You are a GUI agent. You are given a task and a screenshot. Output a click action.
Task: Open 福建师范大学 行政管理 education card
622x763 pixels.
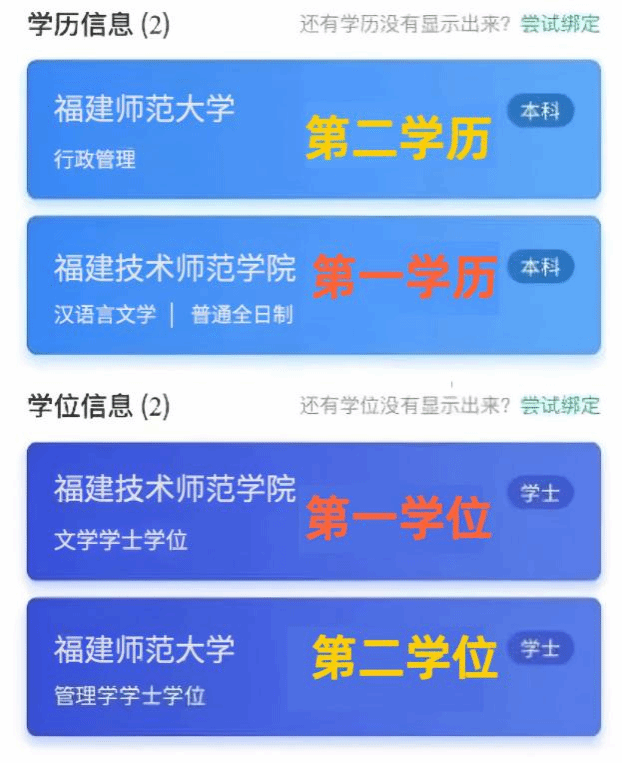coord(313,130)
